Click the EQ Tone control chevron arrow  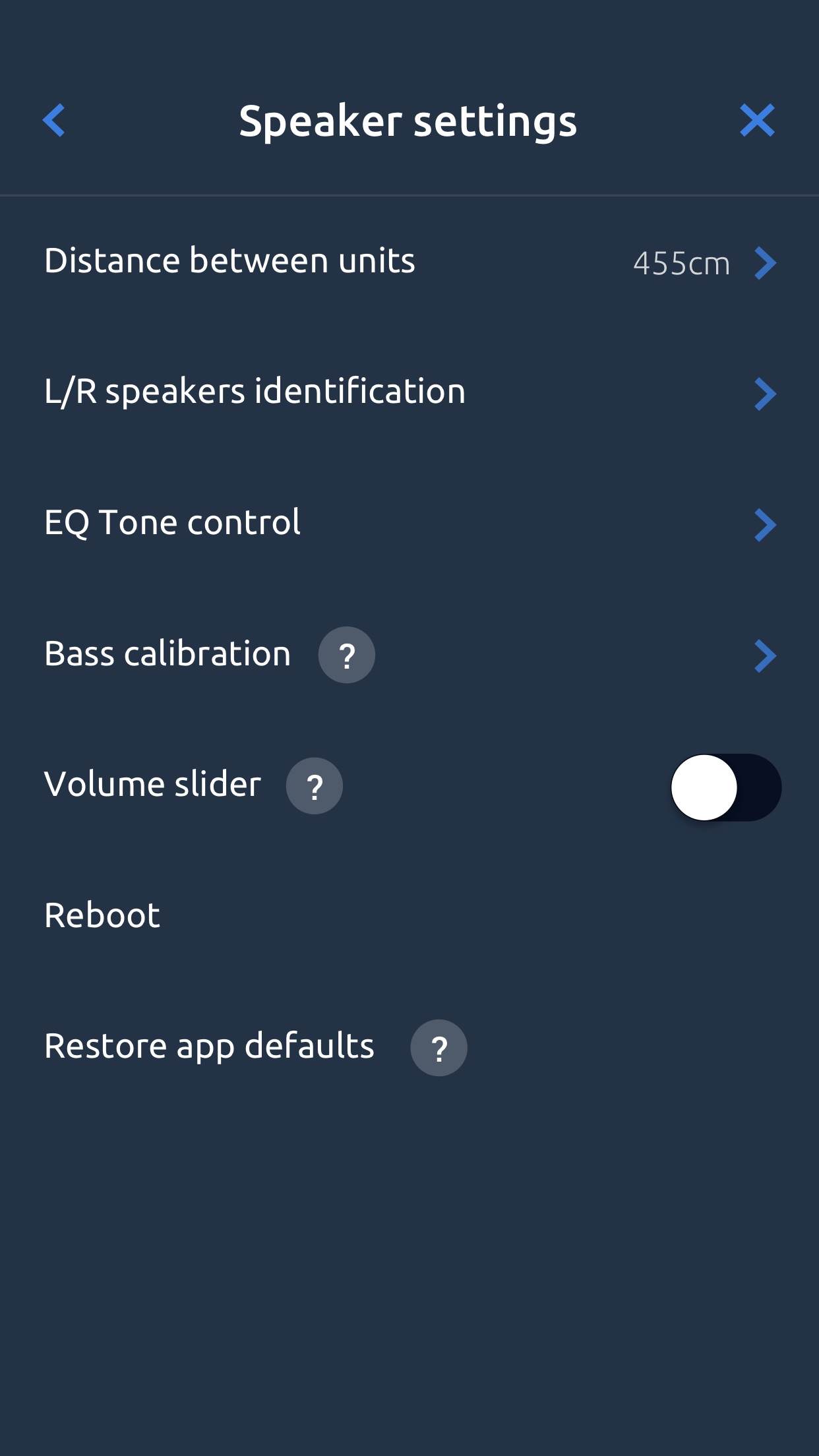click(x=765, y=524)
